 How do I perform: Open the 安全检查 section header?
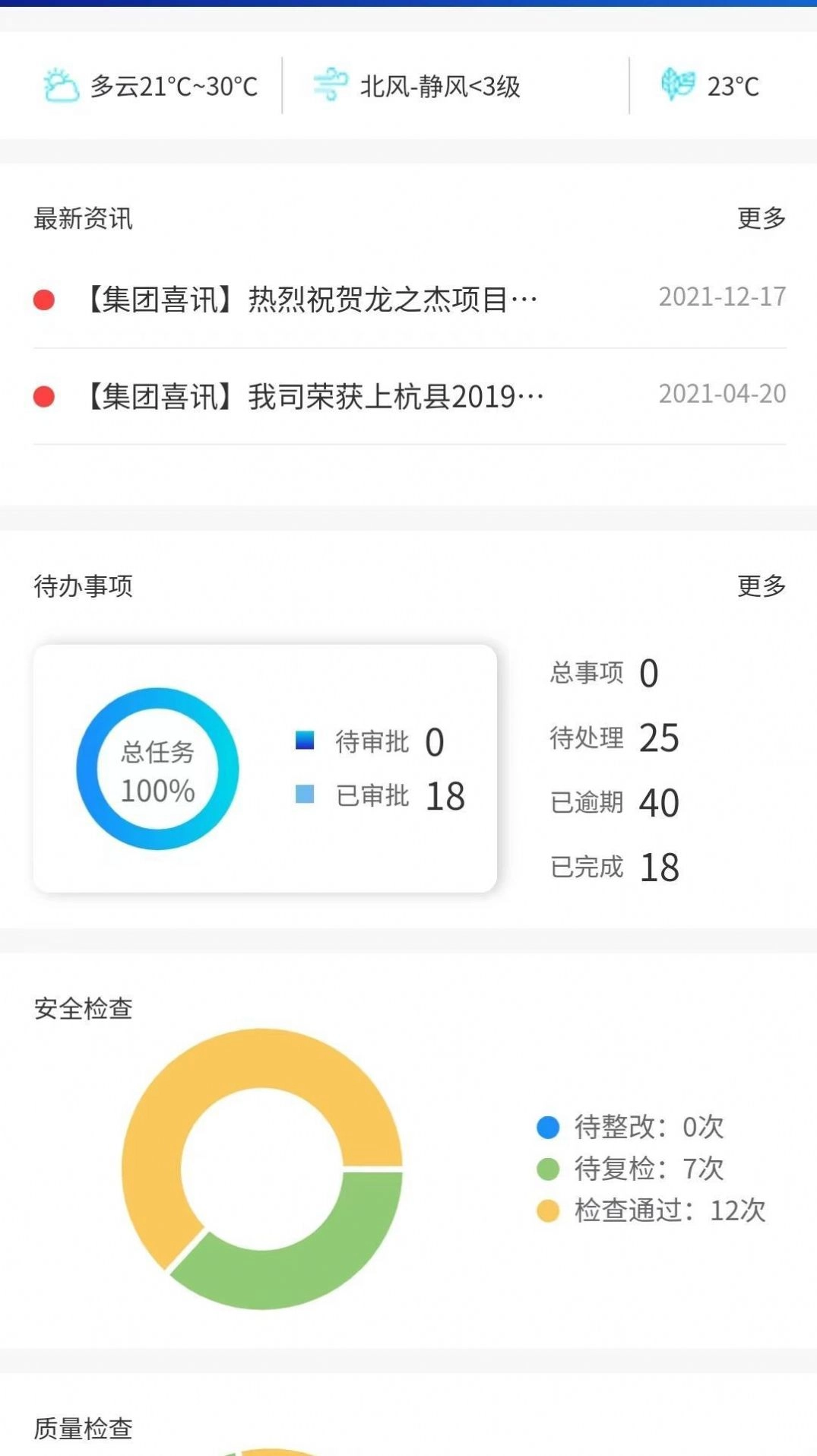pos(82,1009)
